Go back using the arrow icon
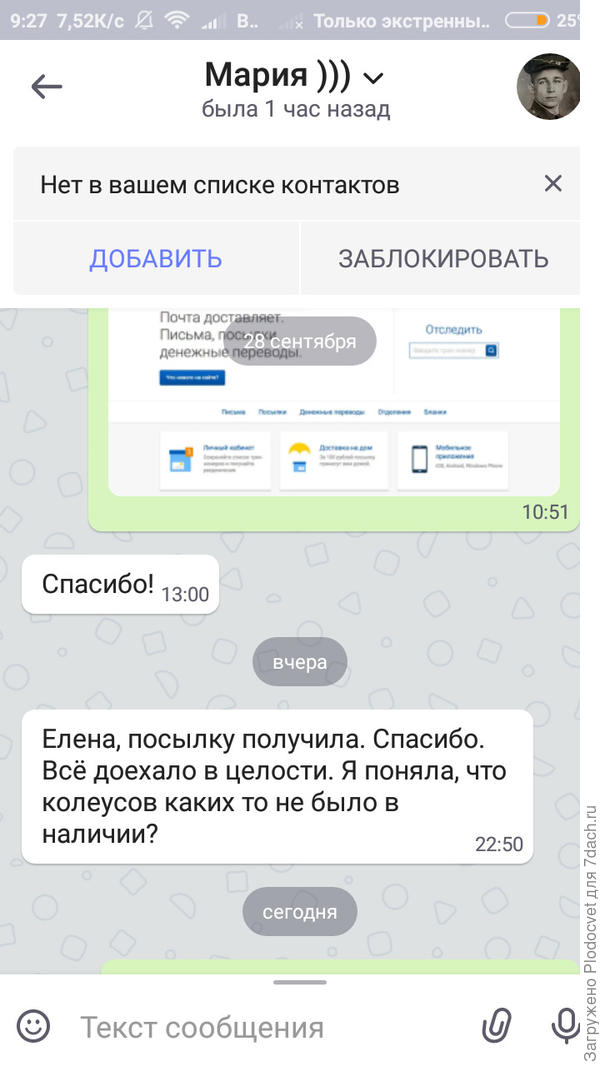The height and width of the screenshot is (1066, 600). [x=46, y=87]
